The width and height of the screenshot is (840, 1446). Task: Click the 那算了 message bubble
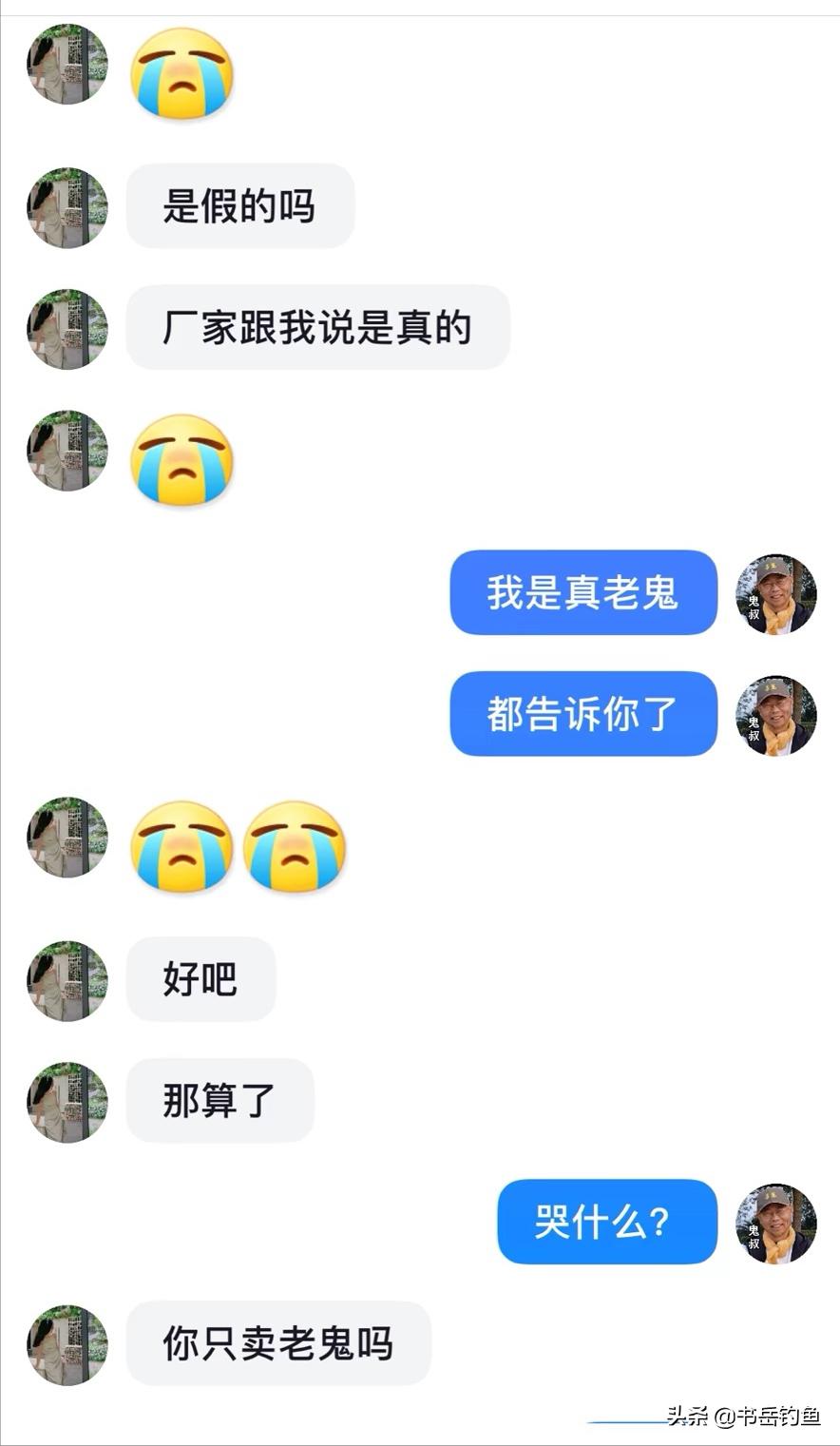(x=220, y=1101)
